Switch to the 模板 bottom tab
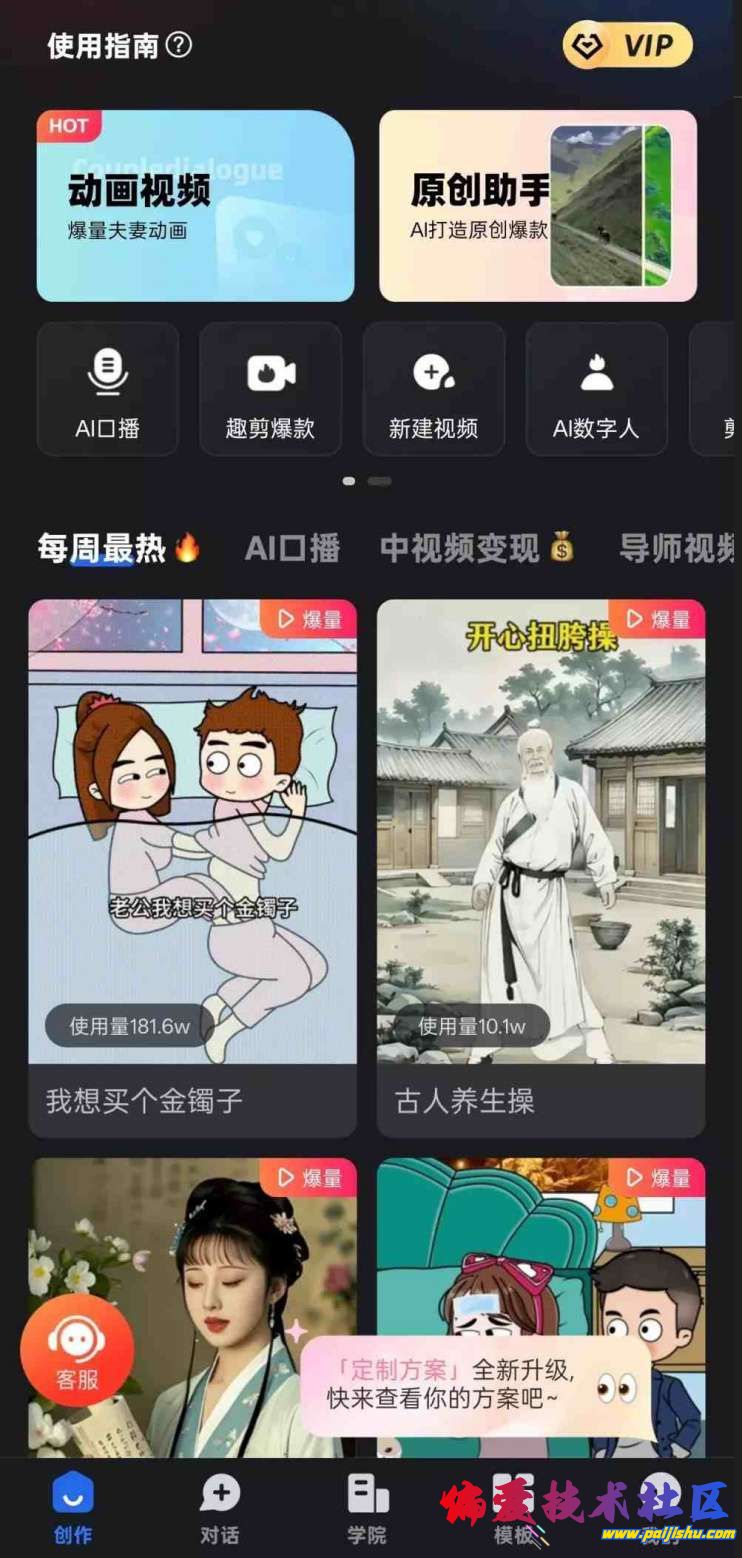 click(513, 1508)
